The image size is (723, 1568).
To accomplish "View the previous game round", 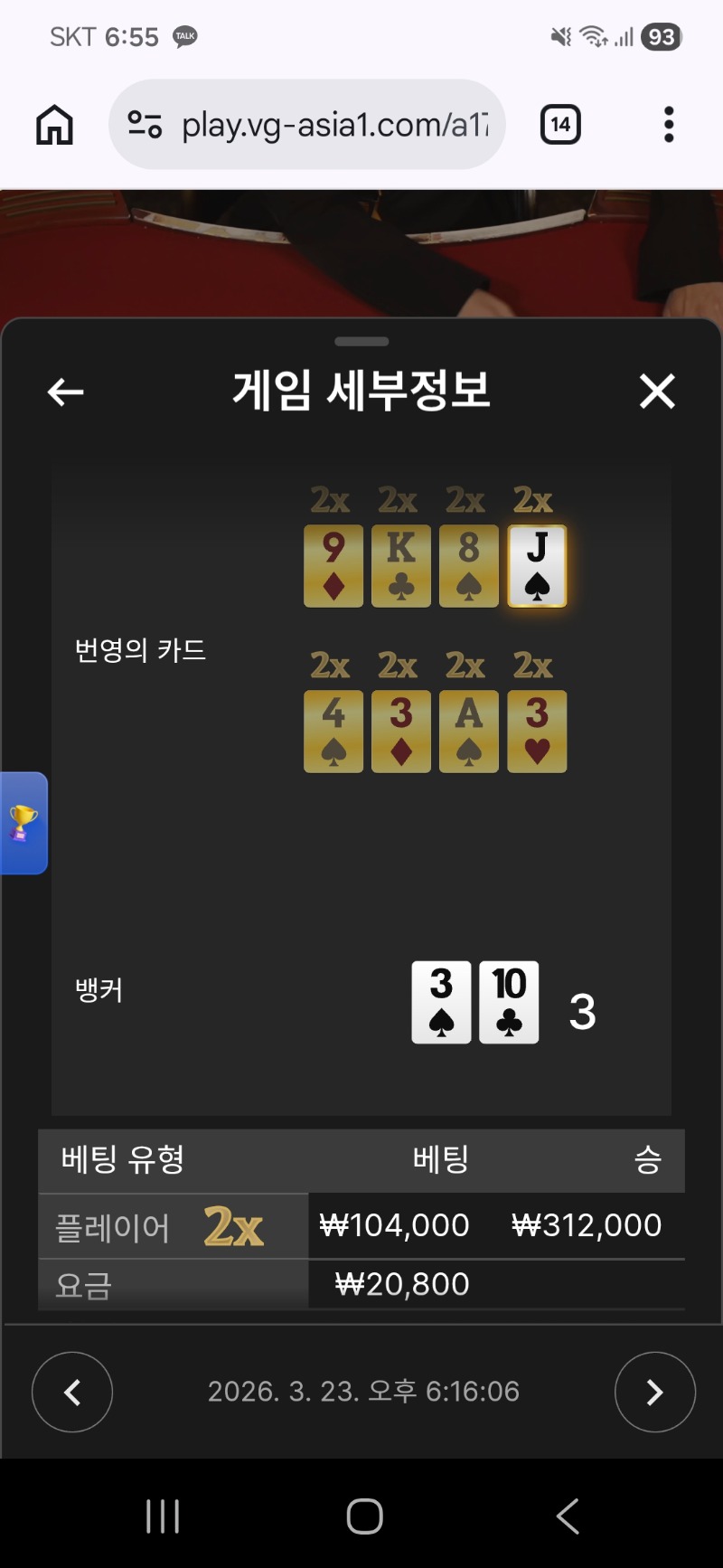I will [72, 1392].
